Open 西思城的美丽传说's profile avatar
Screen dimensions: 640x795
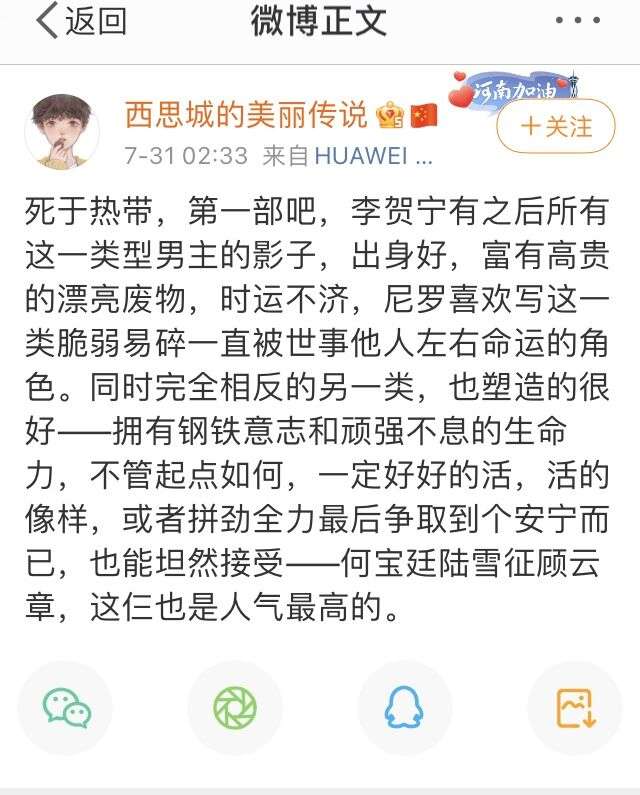62,131
